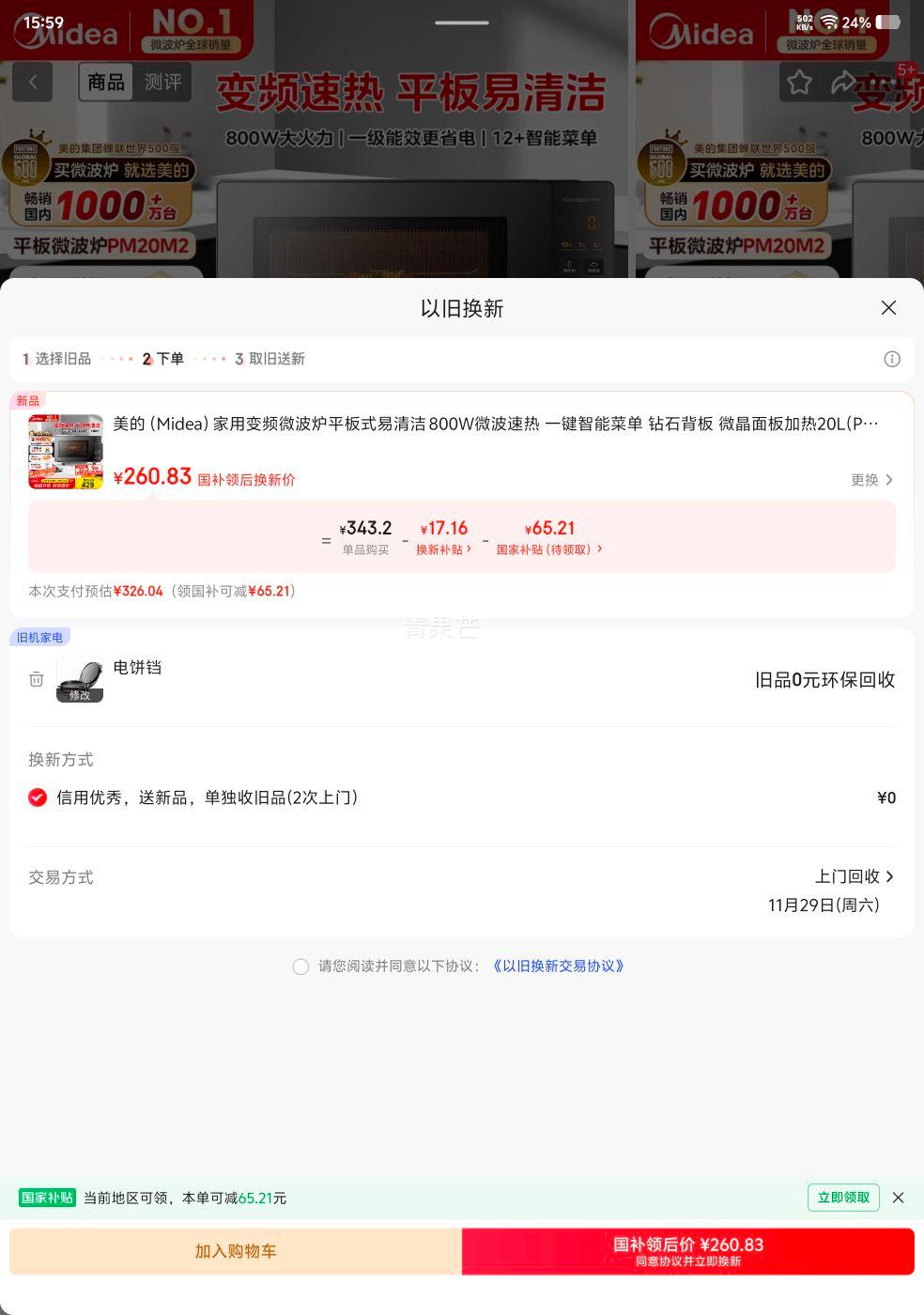Delete the 电饼铛 old appliance item

pyautogui.click(x=37, y=679)
